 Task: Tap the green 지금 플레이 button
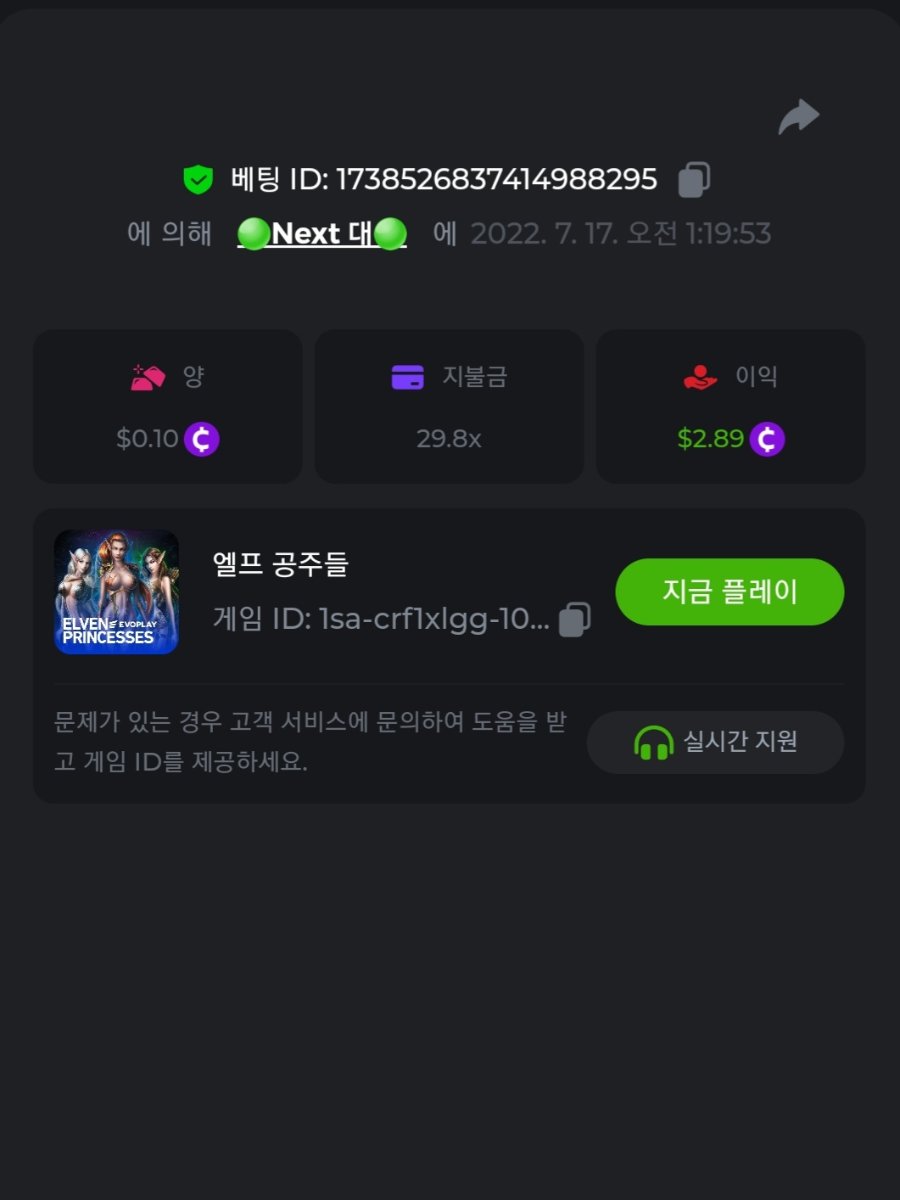(x=729, y=592)
